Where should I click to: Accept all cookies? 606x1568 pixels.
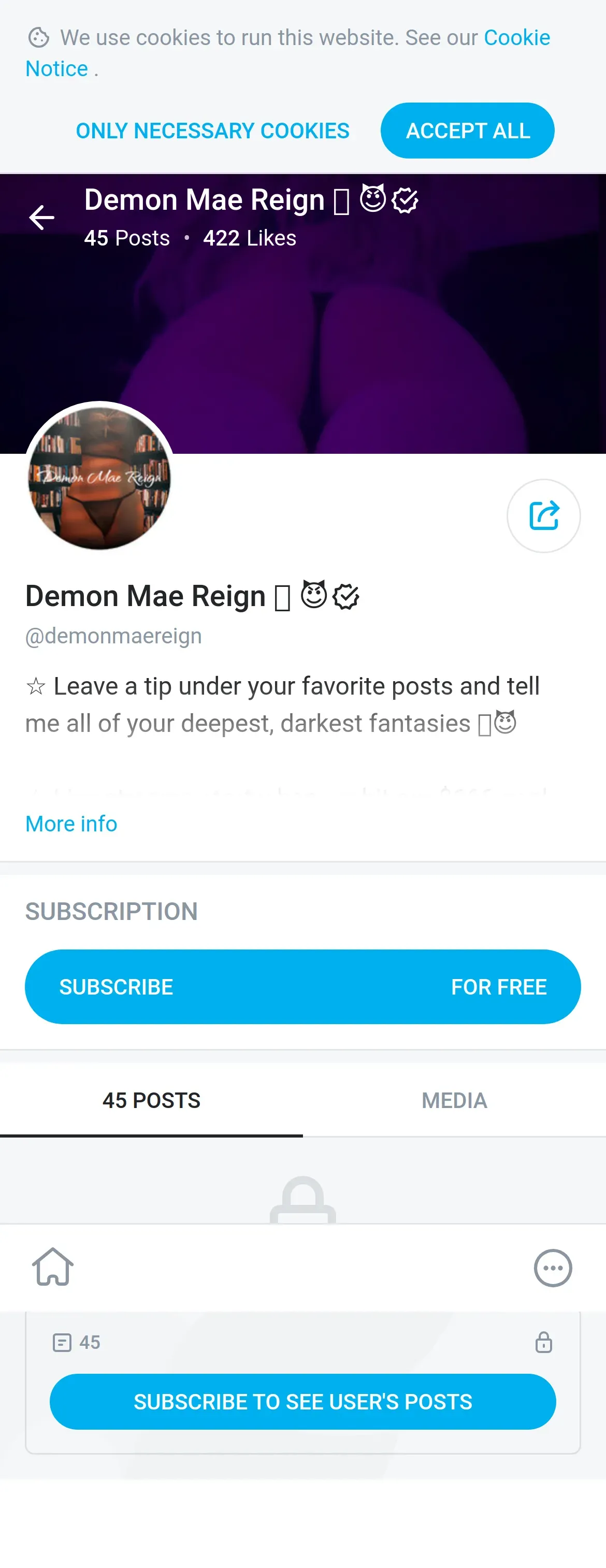tap(467, 131)
